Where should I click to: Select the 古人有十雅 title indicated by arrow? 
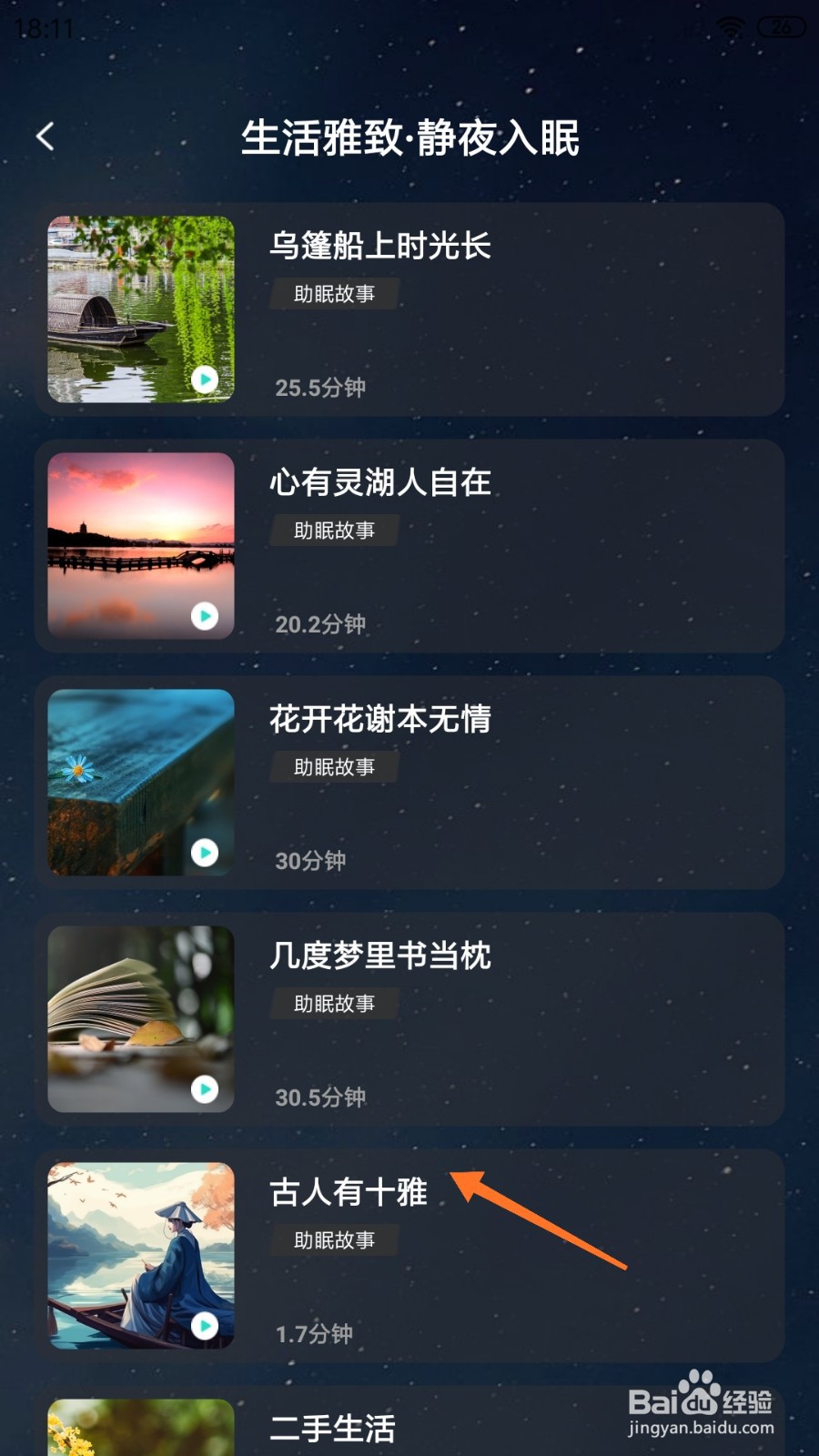click(349, 1195)
